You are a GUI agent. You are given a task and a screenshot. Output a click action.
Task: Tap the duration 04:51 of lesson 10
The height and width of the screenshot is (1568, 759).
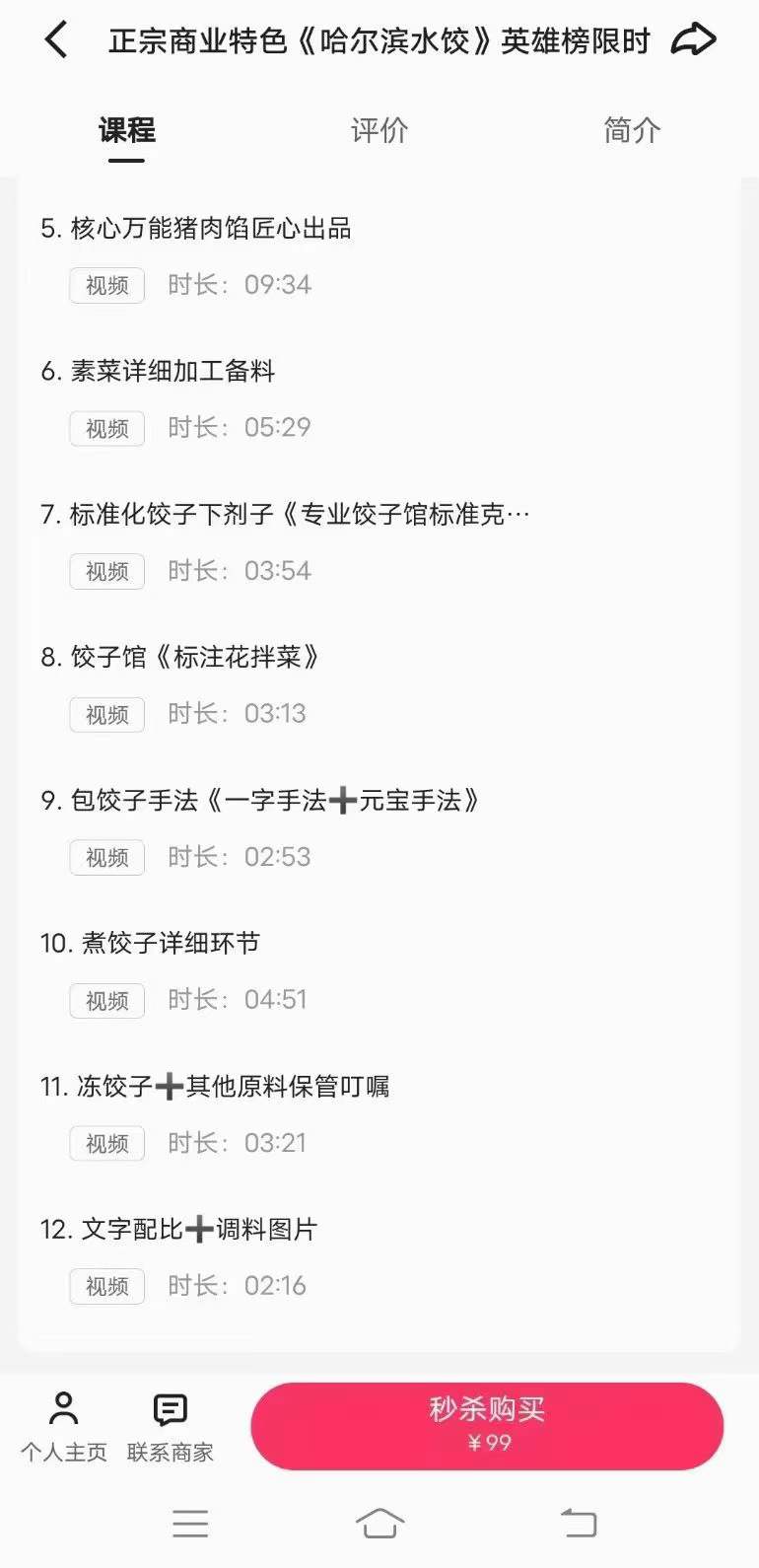276,999
